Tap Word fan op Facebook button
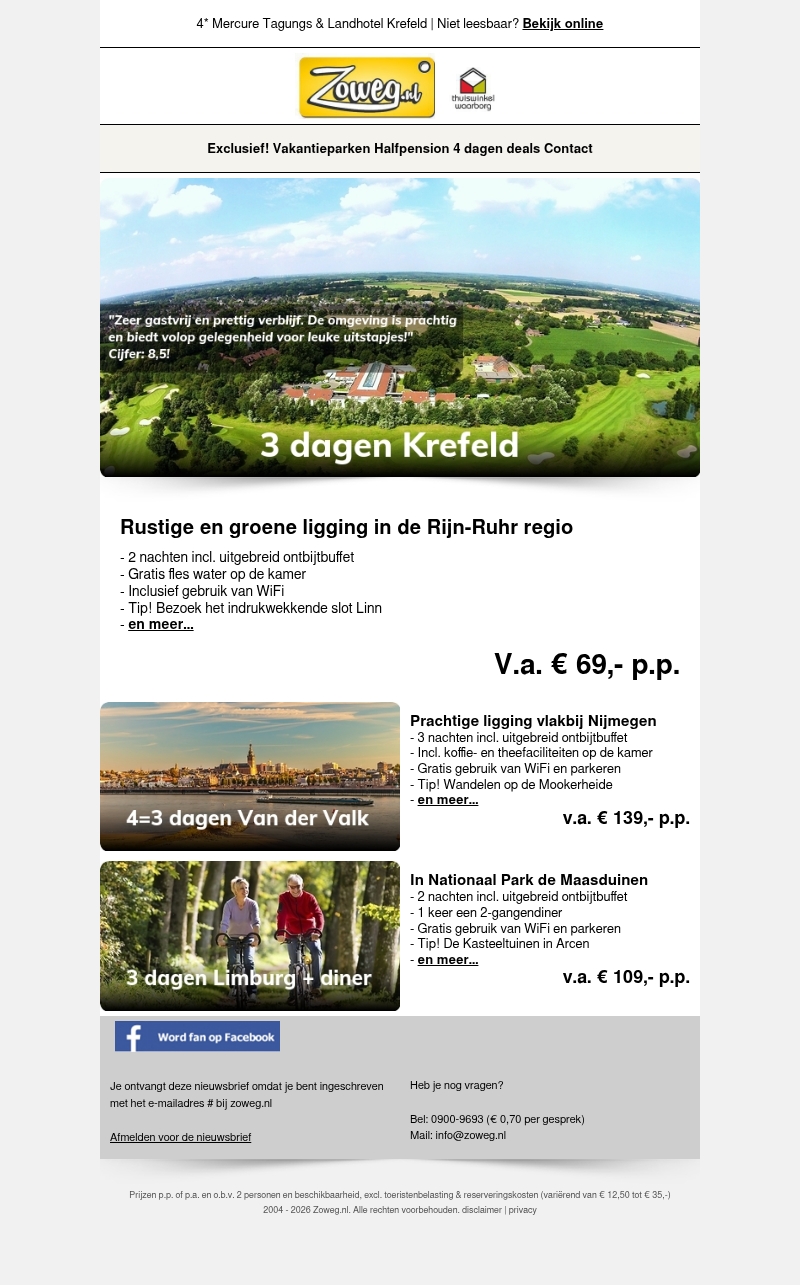800x1285 pixels. (197, 1036)
